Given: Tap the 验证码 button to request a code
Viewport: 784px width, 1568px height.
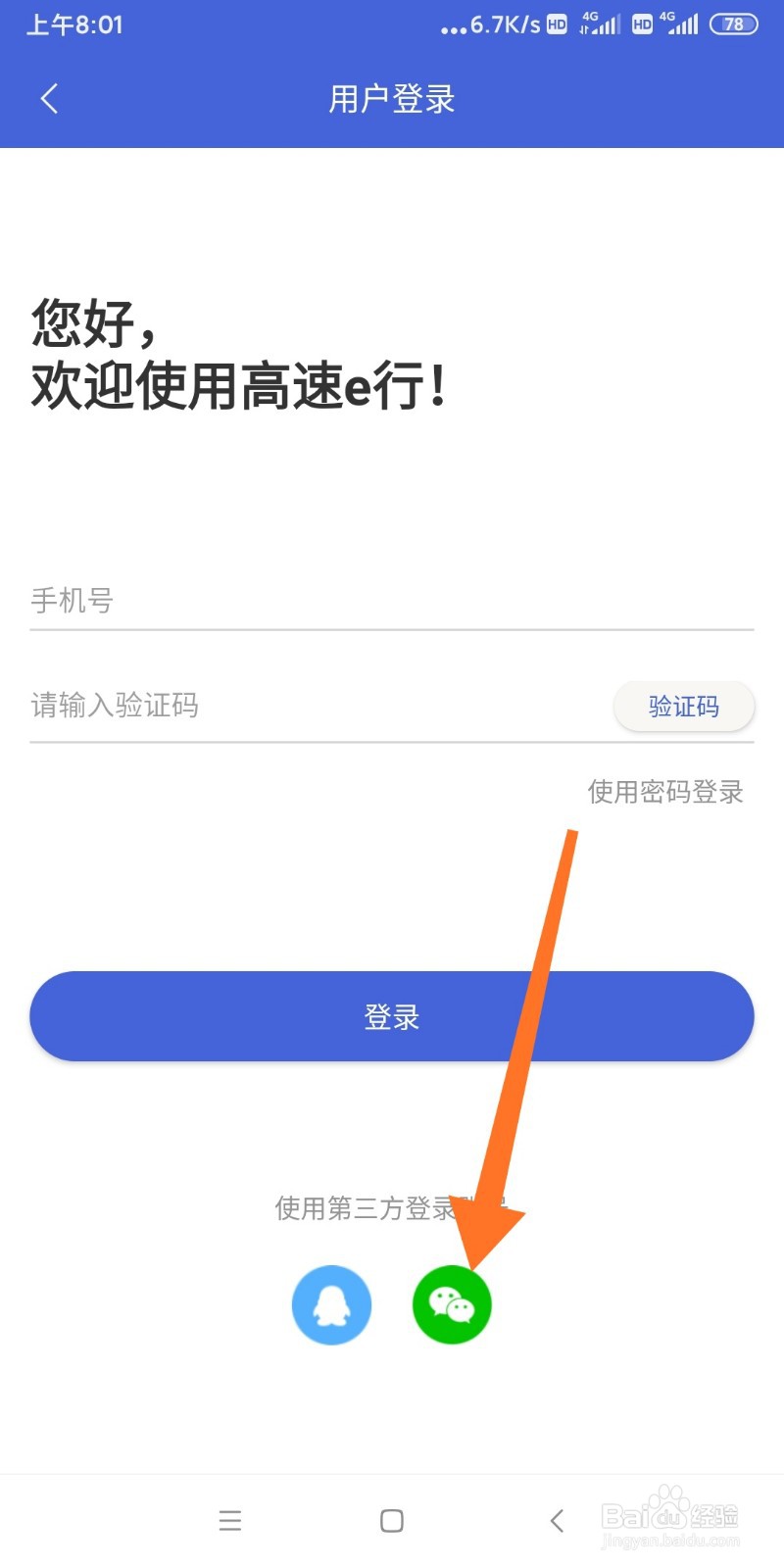Looking at the screenshot, I should pyautogui.click(x=683, y=707).
